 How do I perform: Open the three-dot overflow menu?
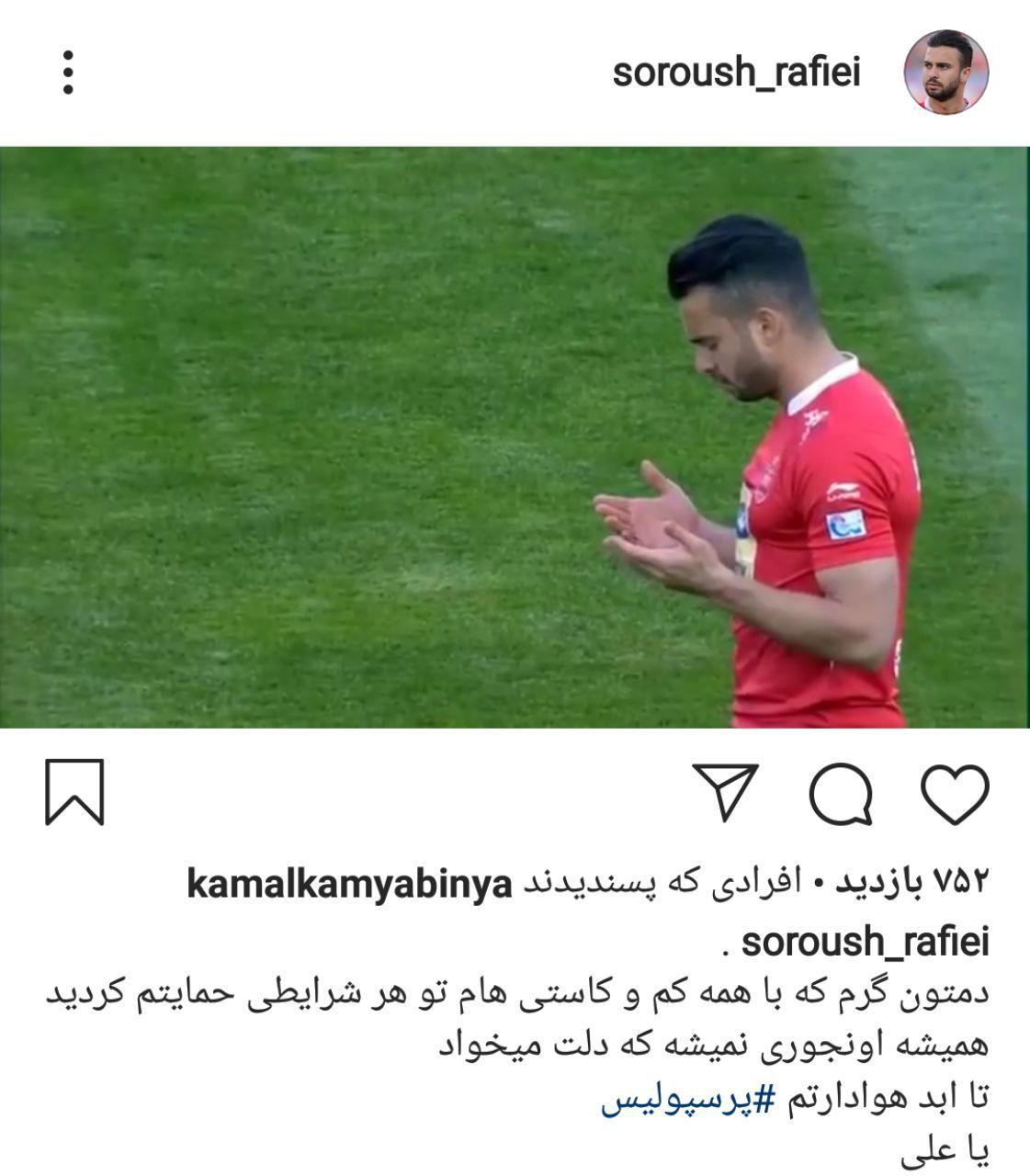[x=68, y=73]
